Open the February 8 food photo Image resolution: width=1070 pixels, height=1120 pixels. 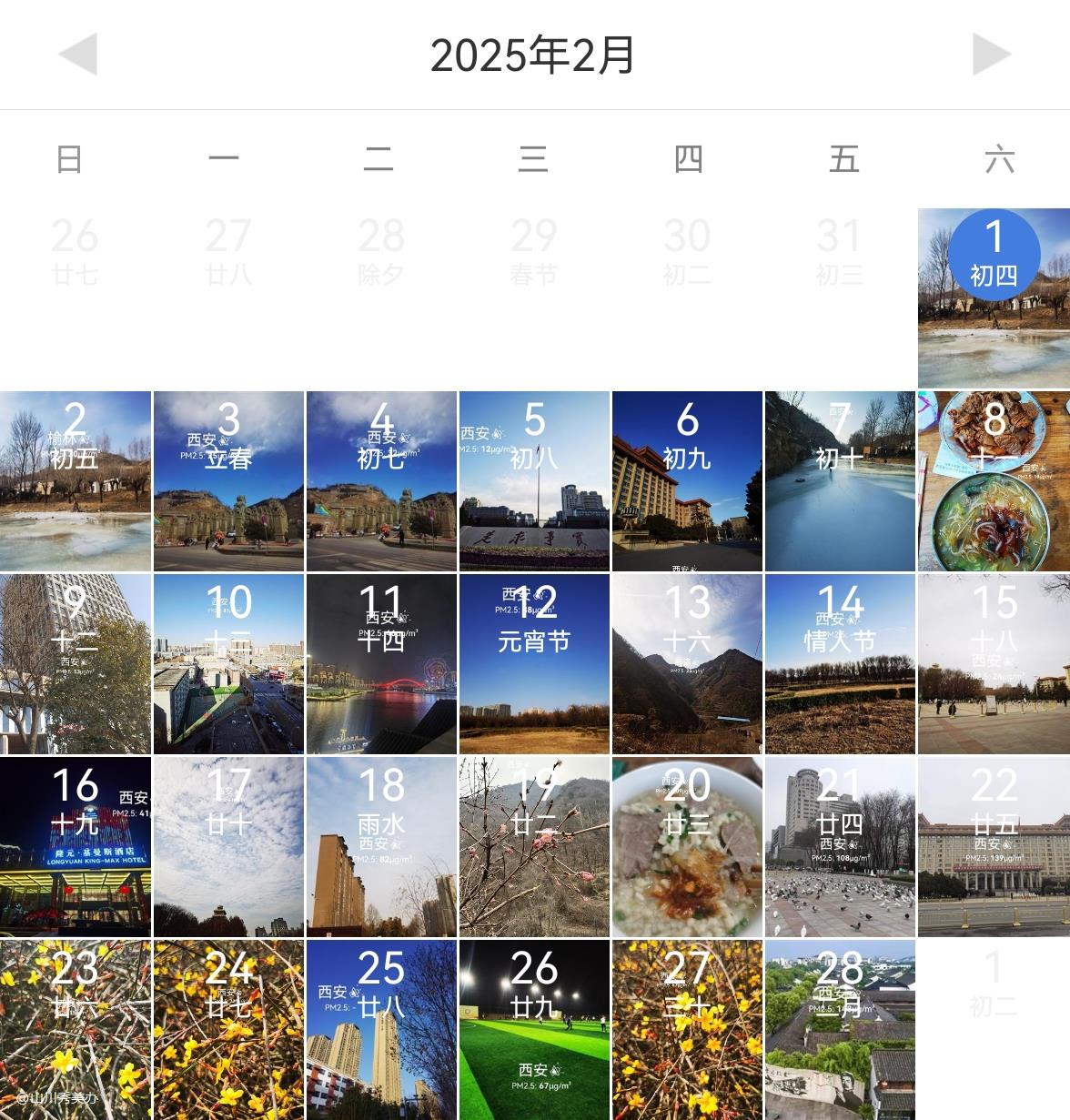tap(994, 481)
